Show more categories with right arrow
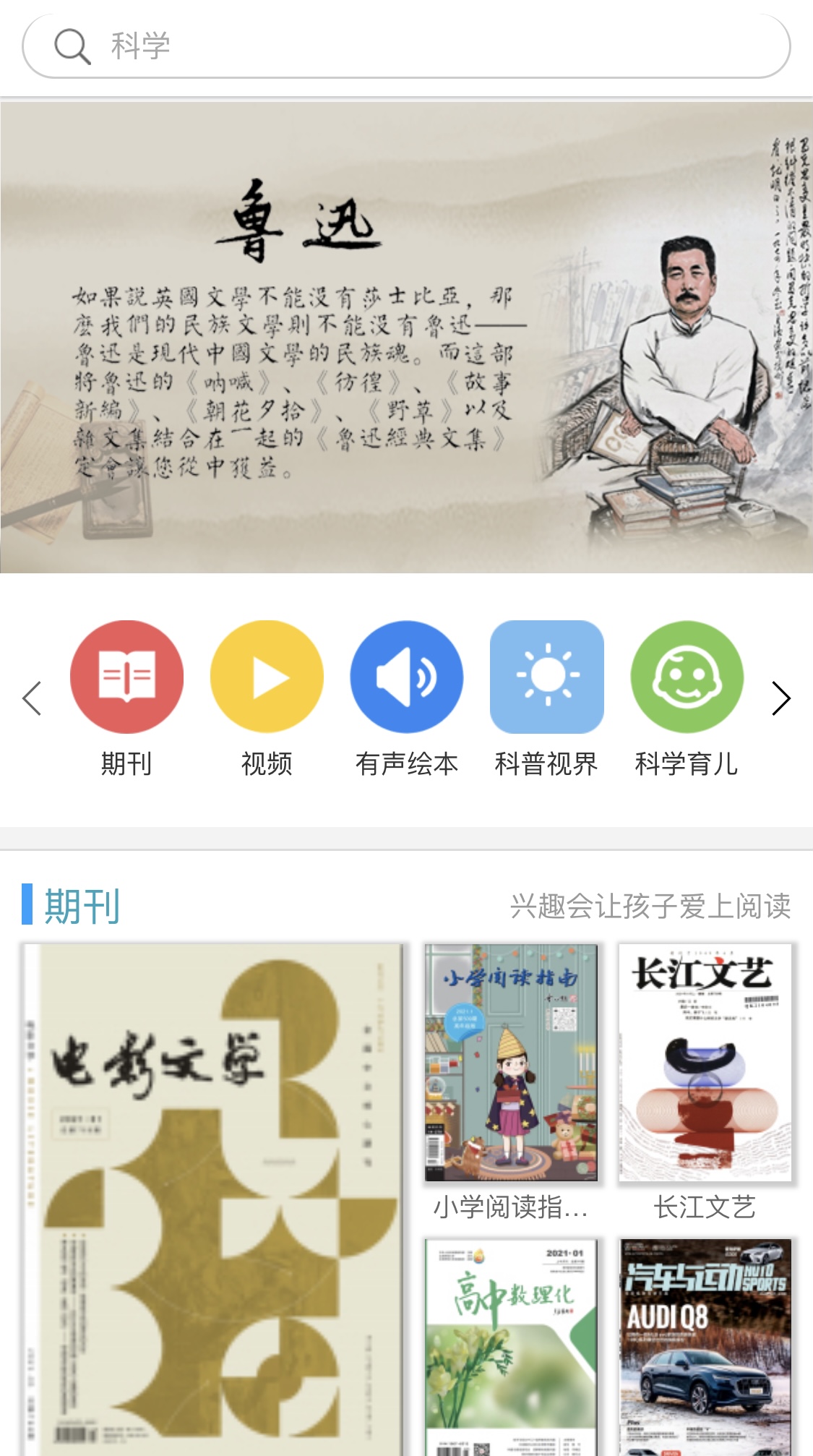 tap(780, 698)
